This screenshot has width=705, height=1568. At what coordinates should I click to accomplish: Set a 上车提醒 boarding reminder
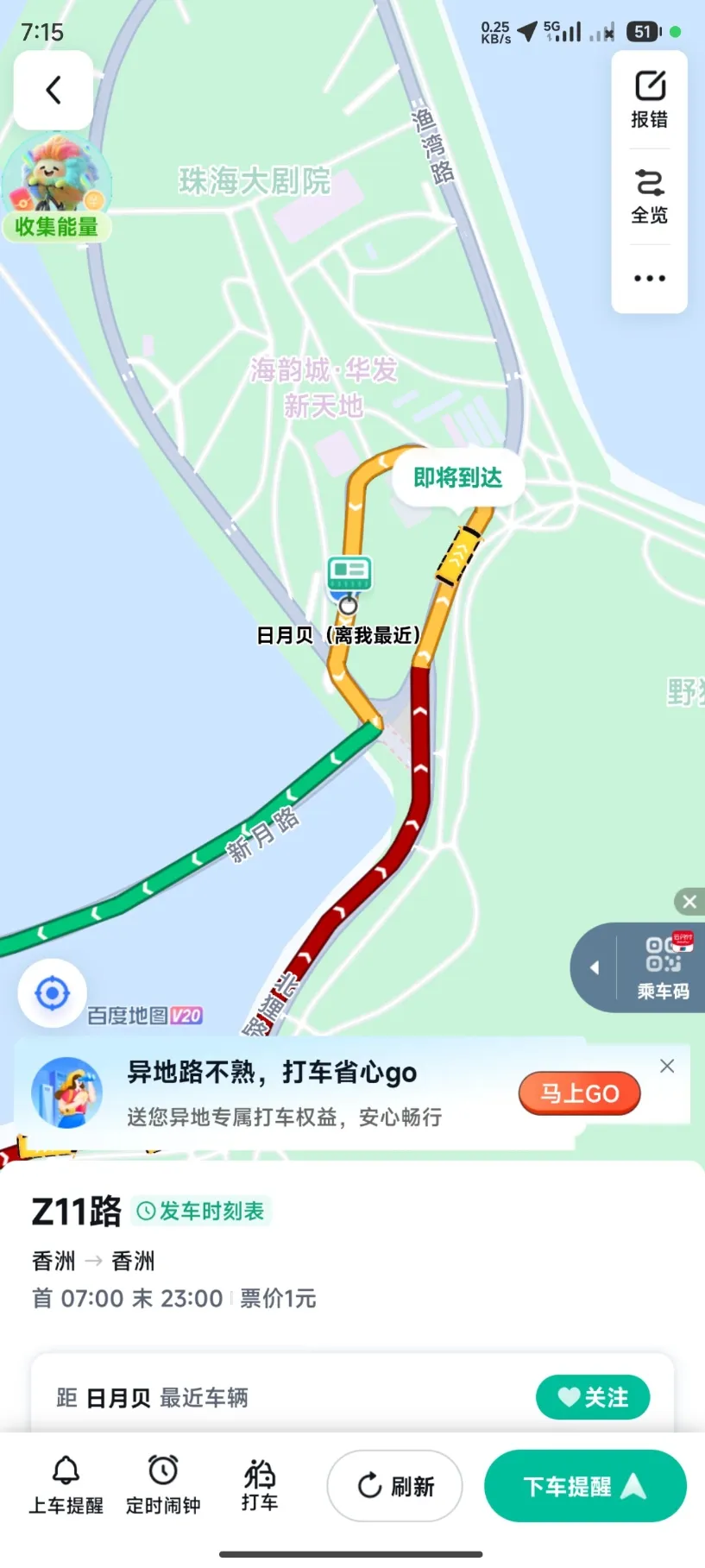tap(66, 1485)
